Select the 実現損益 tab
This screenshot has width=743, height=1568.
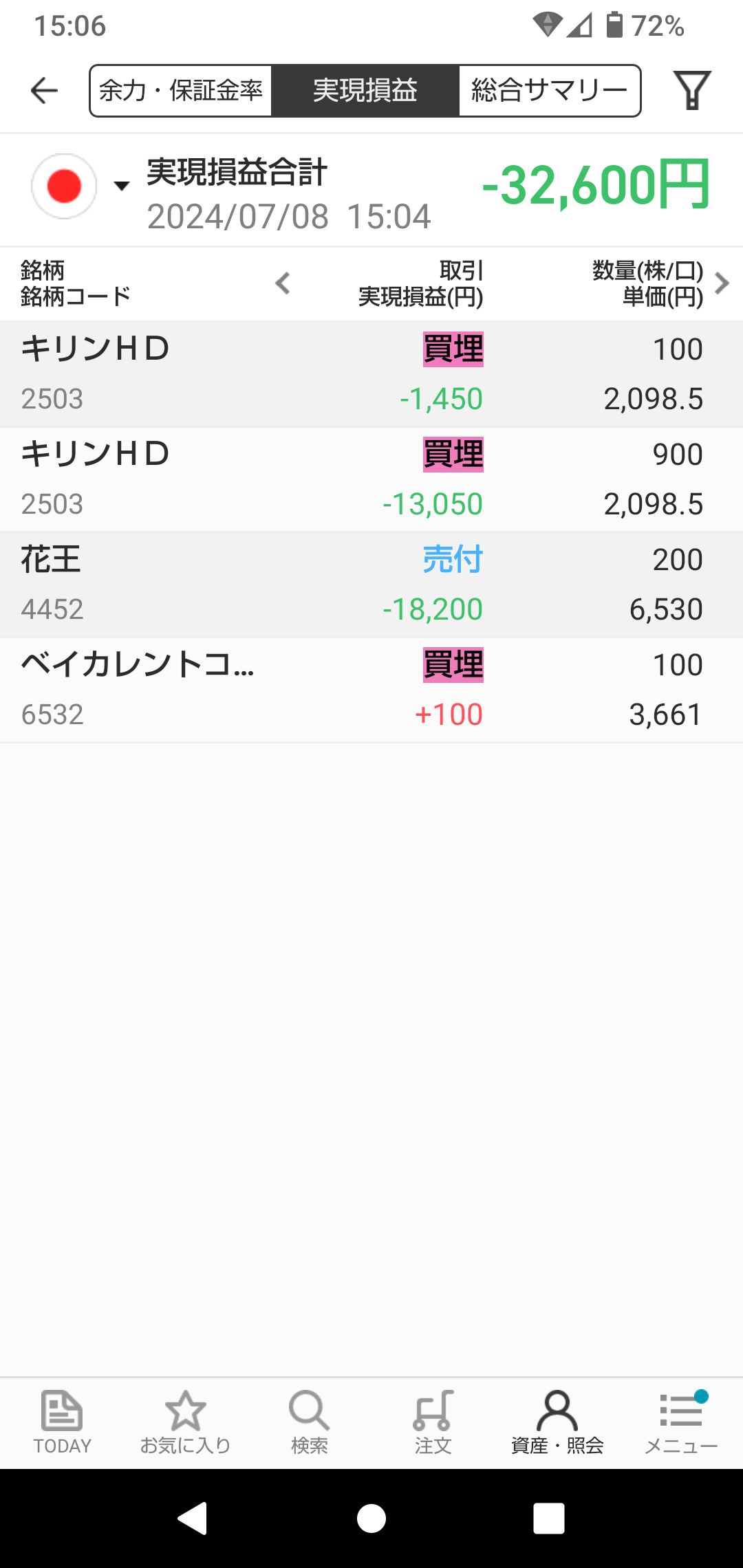(x=365, y=91)
